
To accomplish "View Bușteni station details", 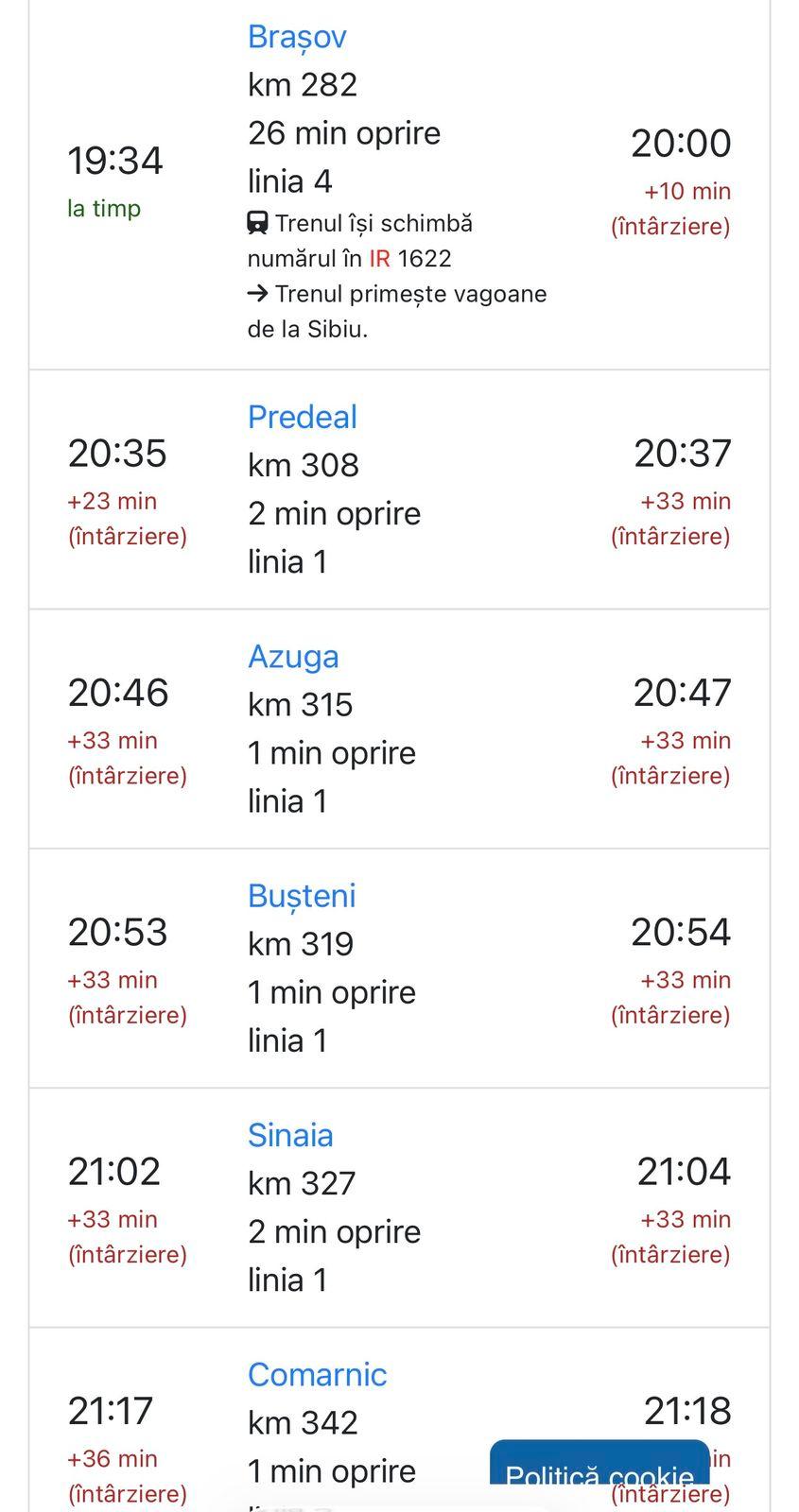I will pos(302,896).
